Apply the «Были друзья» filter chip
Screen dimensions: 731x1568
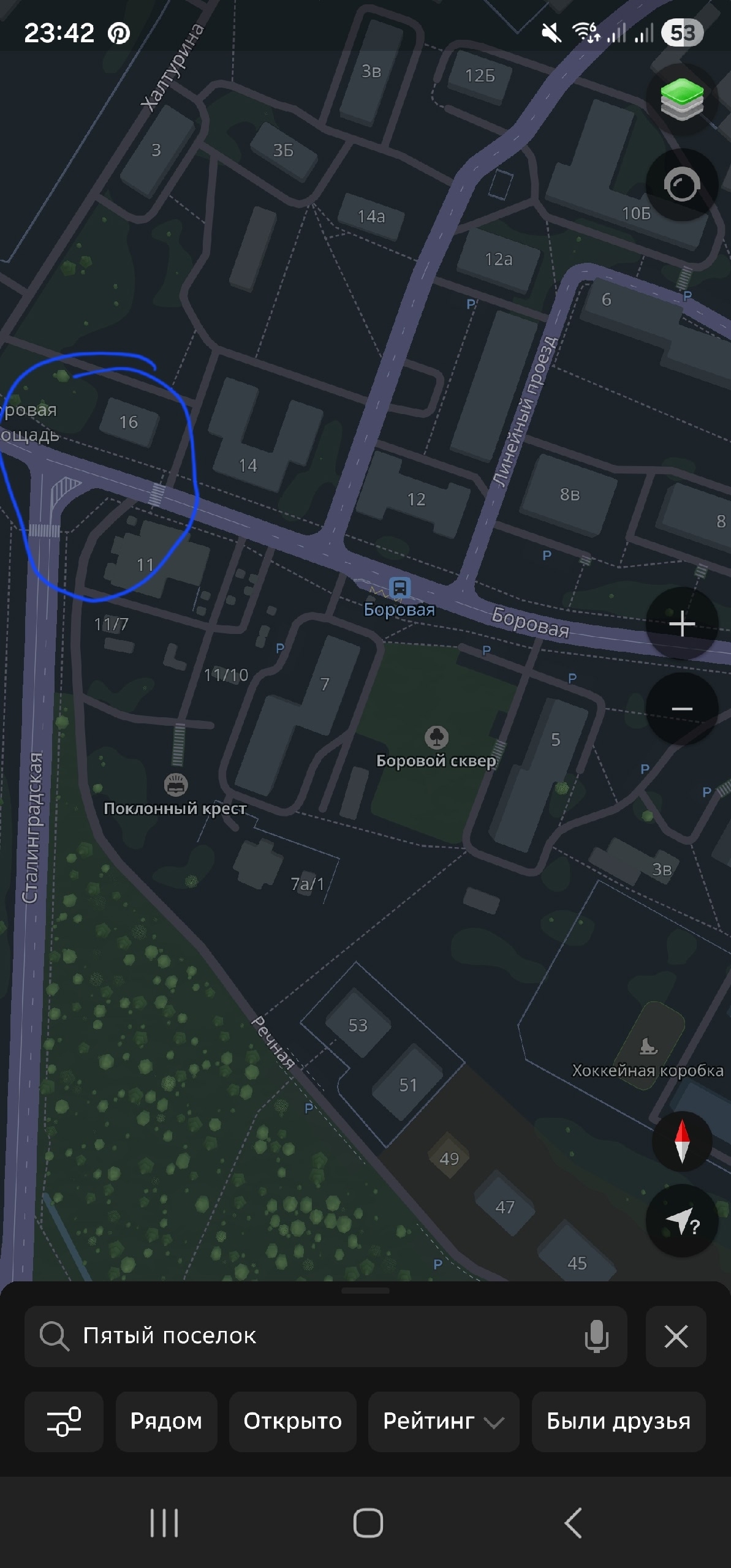[x=618, y=1421]
